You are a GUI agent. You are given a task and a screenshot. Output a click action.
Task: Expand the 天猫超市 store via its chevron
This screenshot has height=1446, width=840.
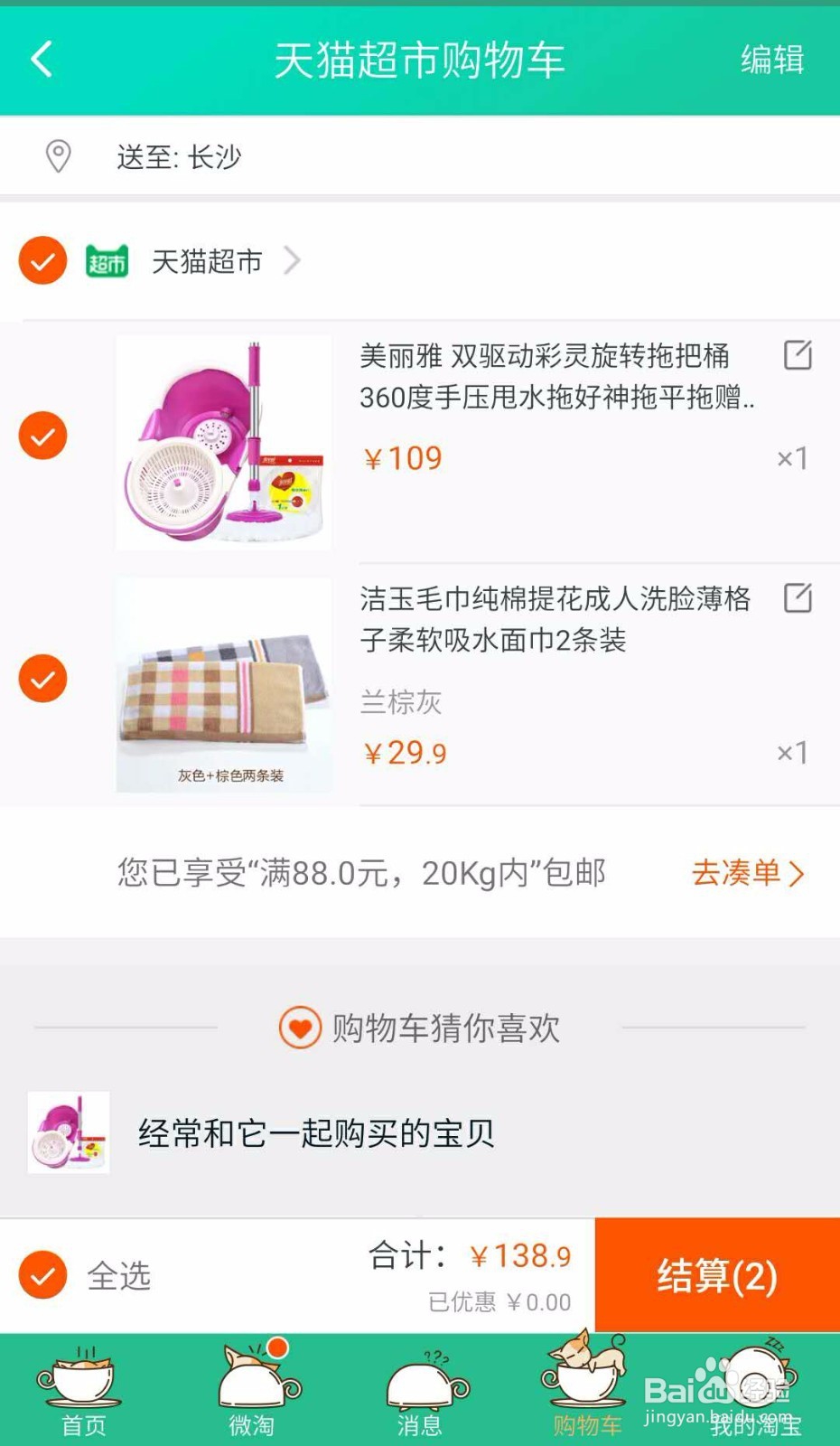coord(292,260)
